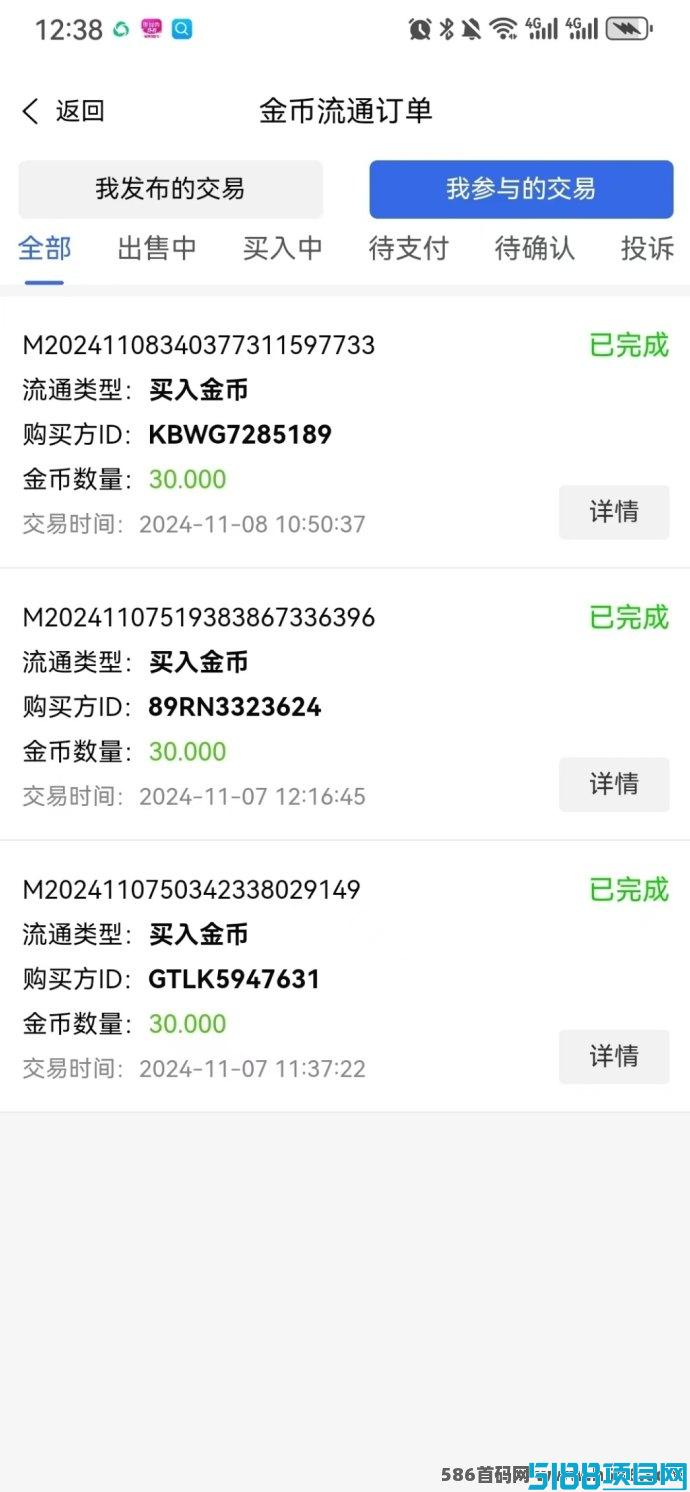Switch to the 买入中 tab

click(283, 248)
